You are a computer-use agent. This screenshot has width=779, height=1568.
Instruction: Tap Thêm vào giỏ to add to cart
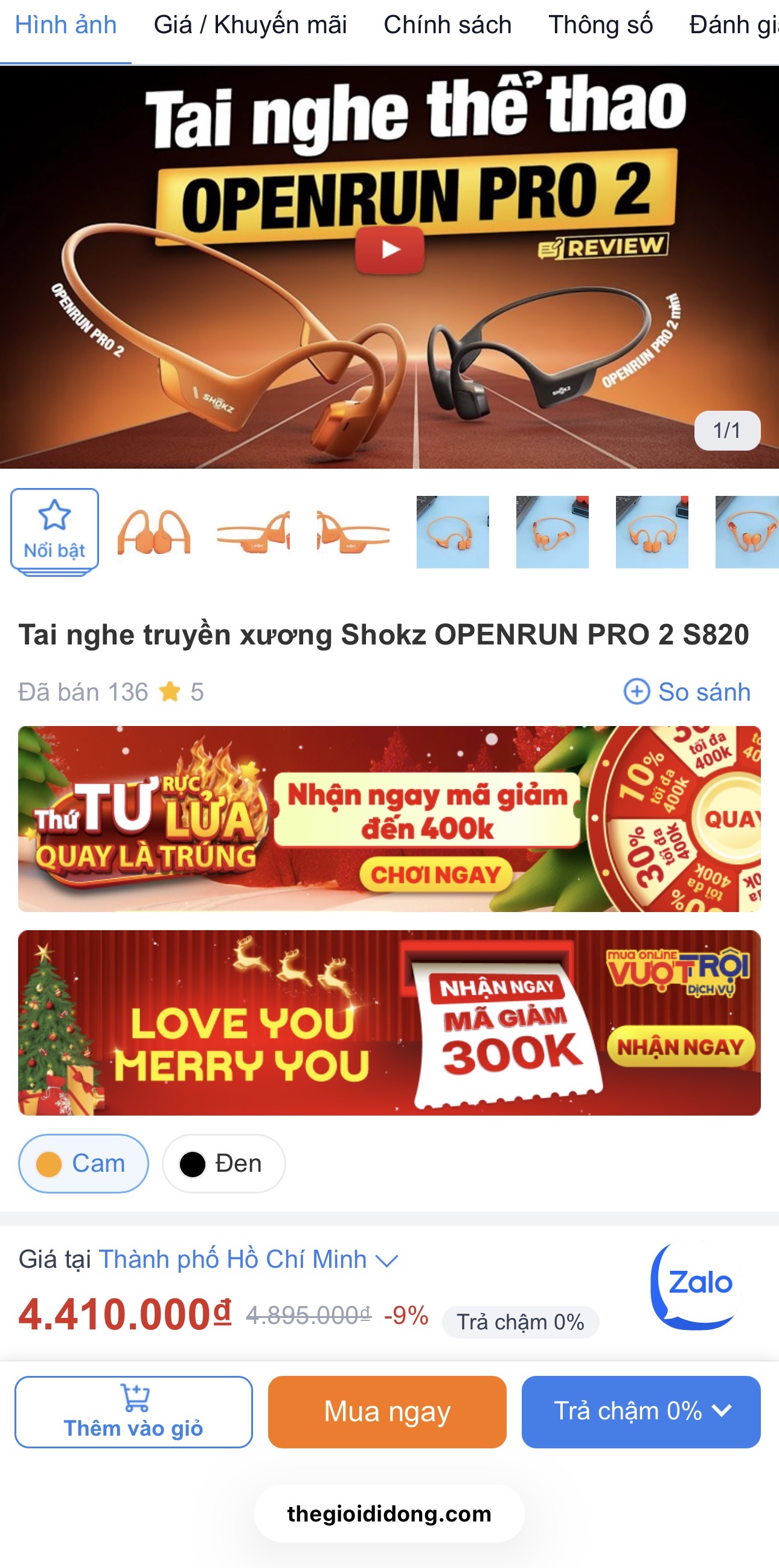(x=134, y=1412)
